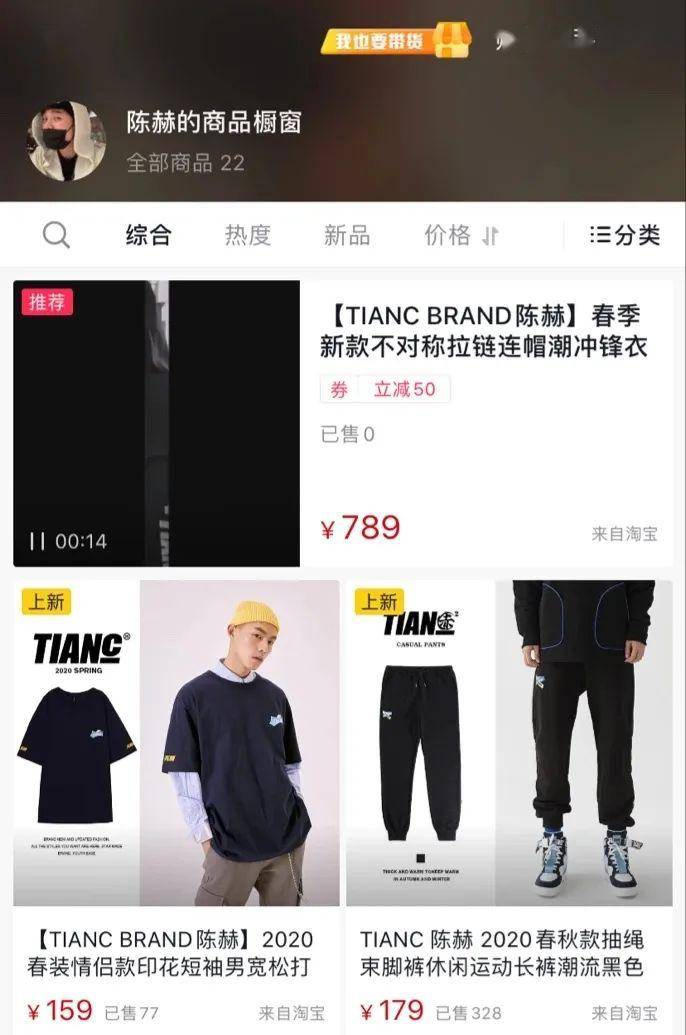Open the search icon
This screenshot has height=1035, width=686.
(56, 235)
